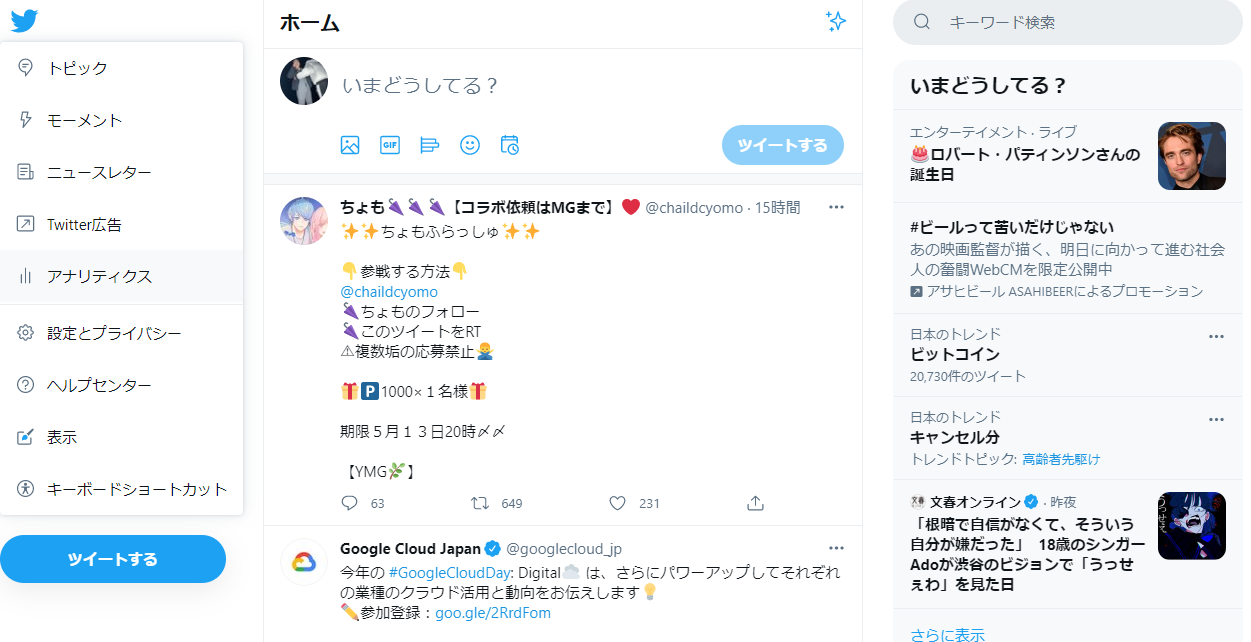The height and width of the screenshot is (642, 1251).
Task: Open the ビットコイン trend
Action: tap(955, 355)
